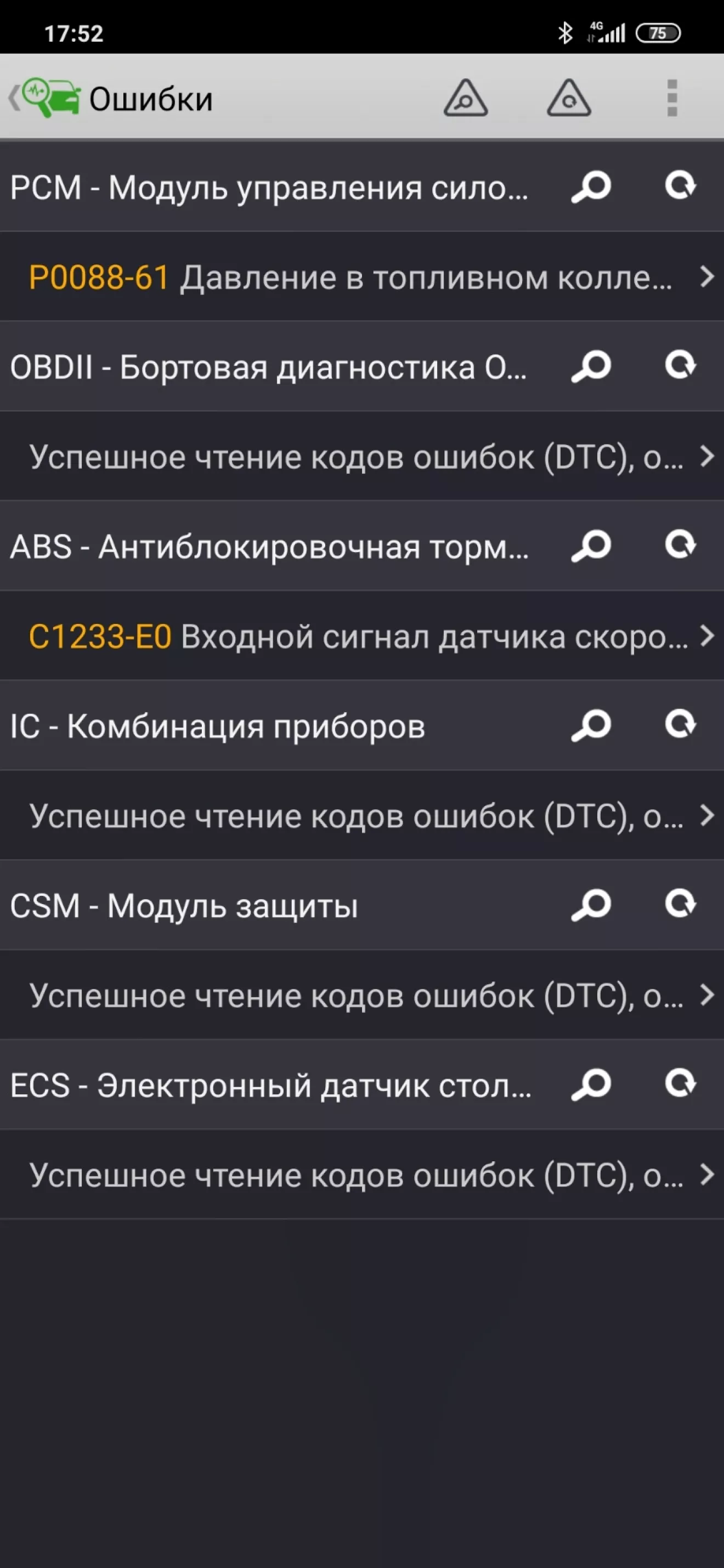Tap the magnifier icon in PCM row
Image resolution: width=724 pixels, height=1568 pixels.
coord(591,186)
